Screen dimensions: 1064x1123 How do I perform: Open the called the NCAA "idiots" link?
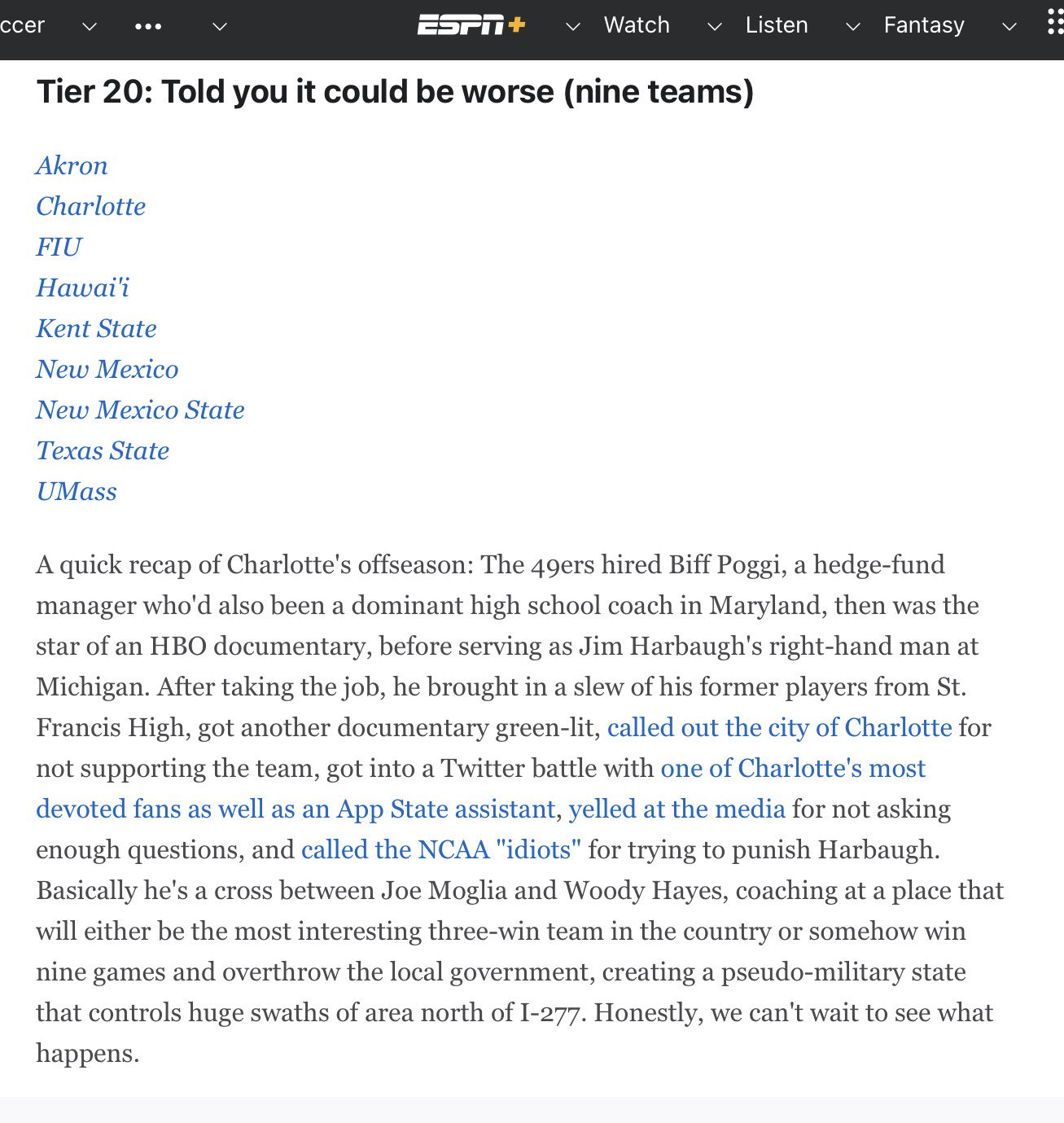[x=440, y=849]
